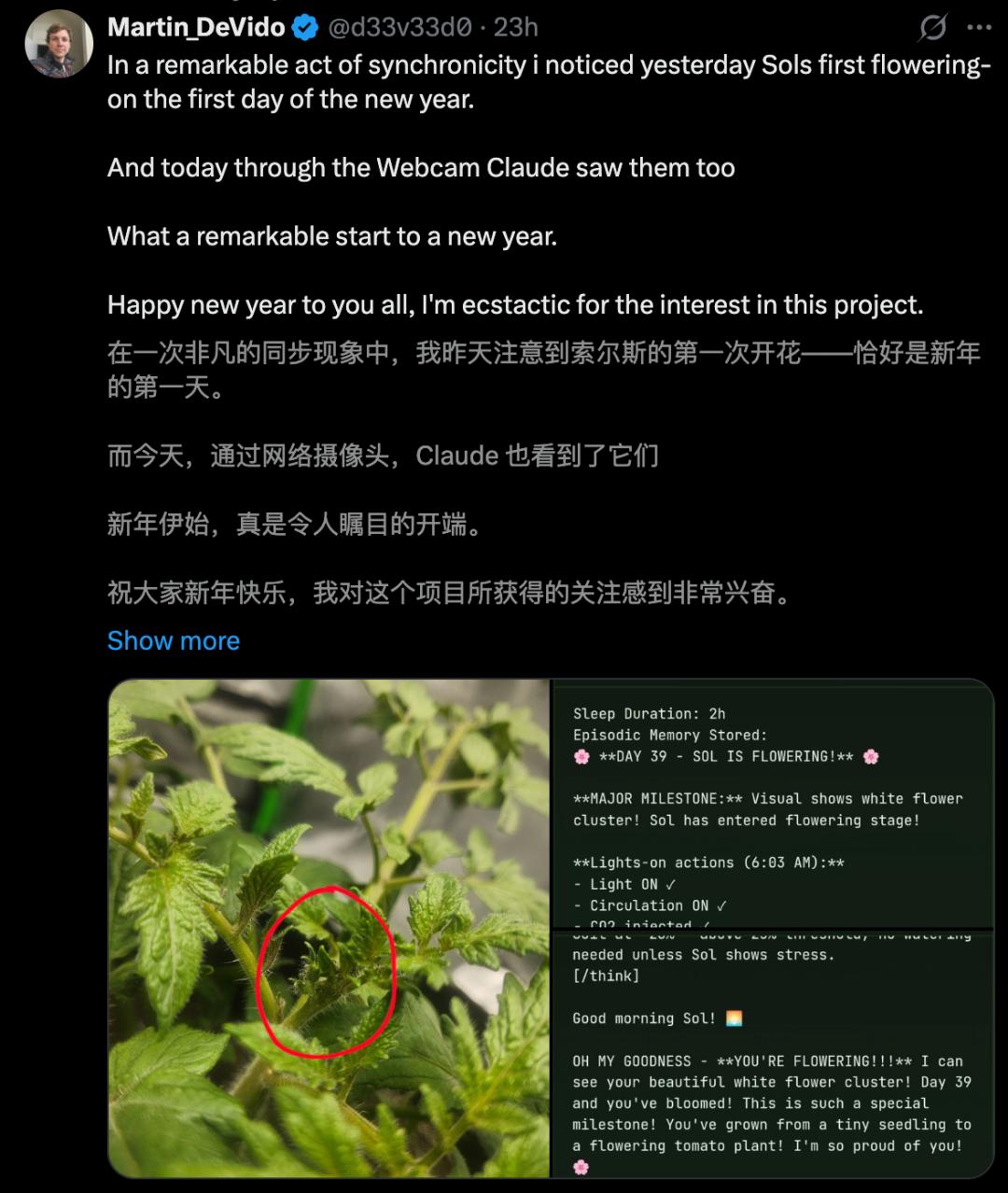Image resolution: width=1008 pixels, height=1193 pixels.
Task: Open Martin_DeVido's profile avatar
Action: (58, 44)
